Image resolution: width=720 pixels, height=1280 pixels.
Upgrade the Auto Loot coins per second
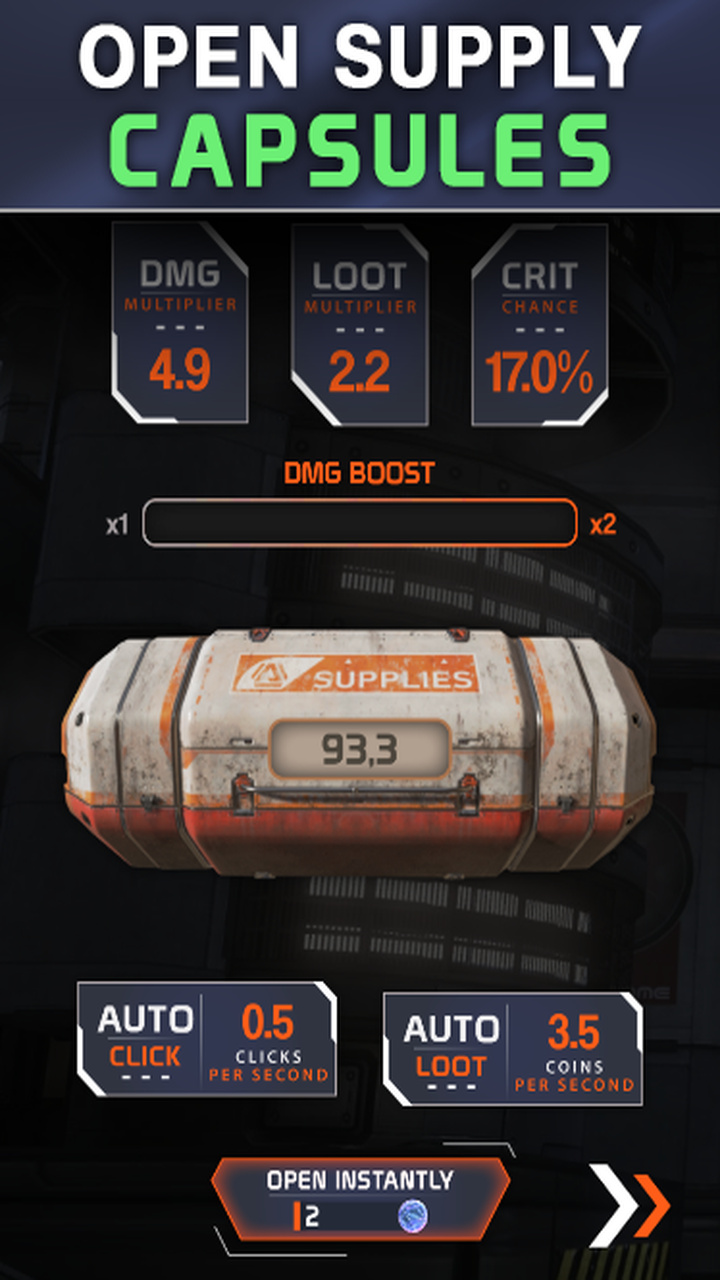(x=513, y=1049)
